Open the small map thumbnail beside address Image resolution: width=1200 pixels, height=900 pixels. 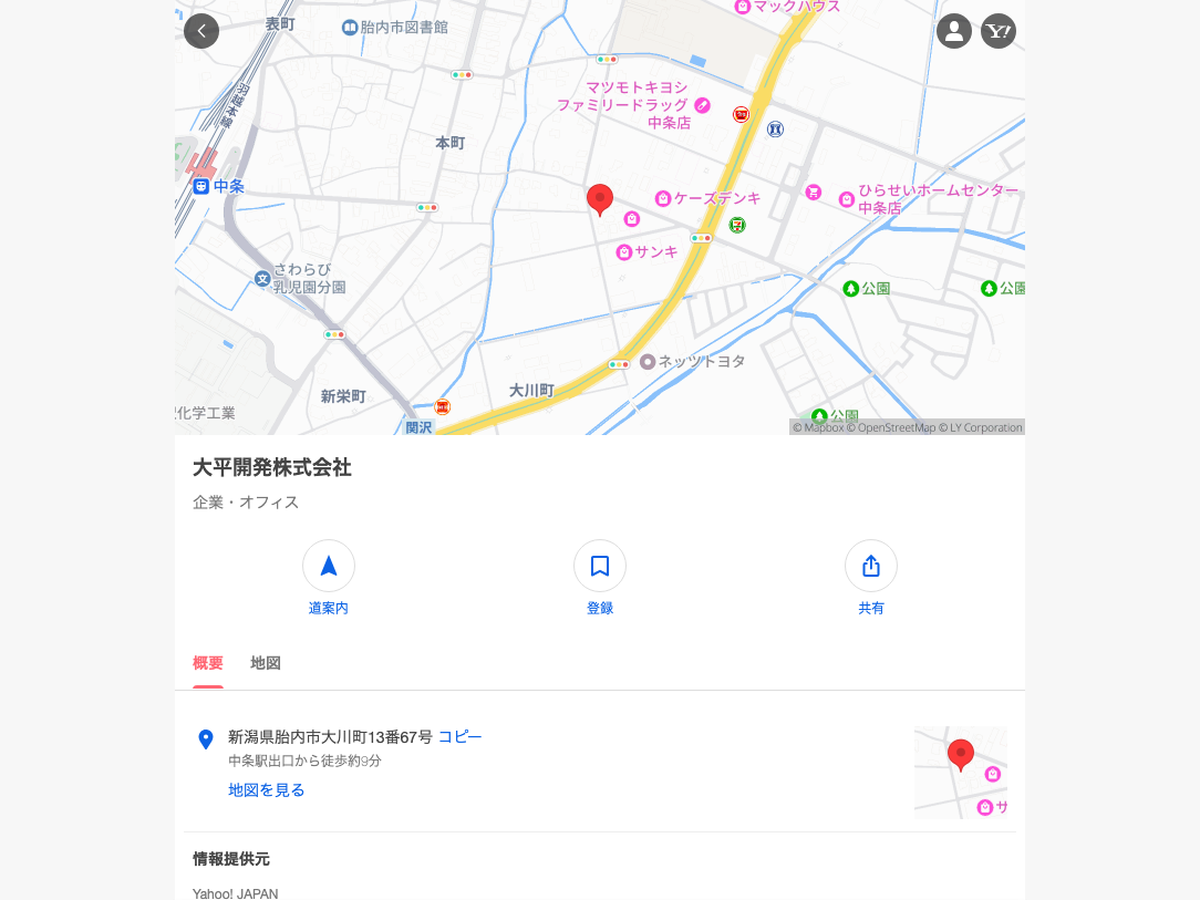(x=960, y=772)
